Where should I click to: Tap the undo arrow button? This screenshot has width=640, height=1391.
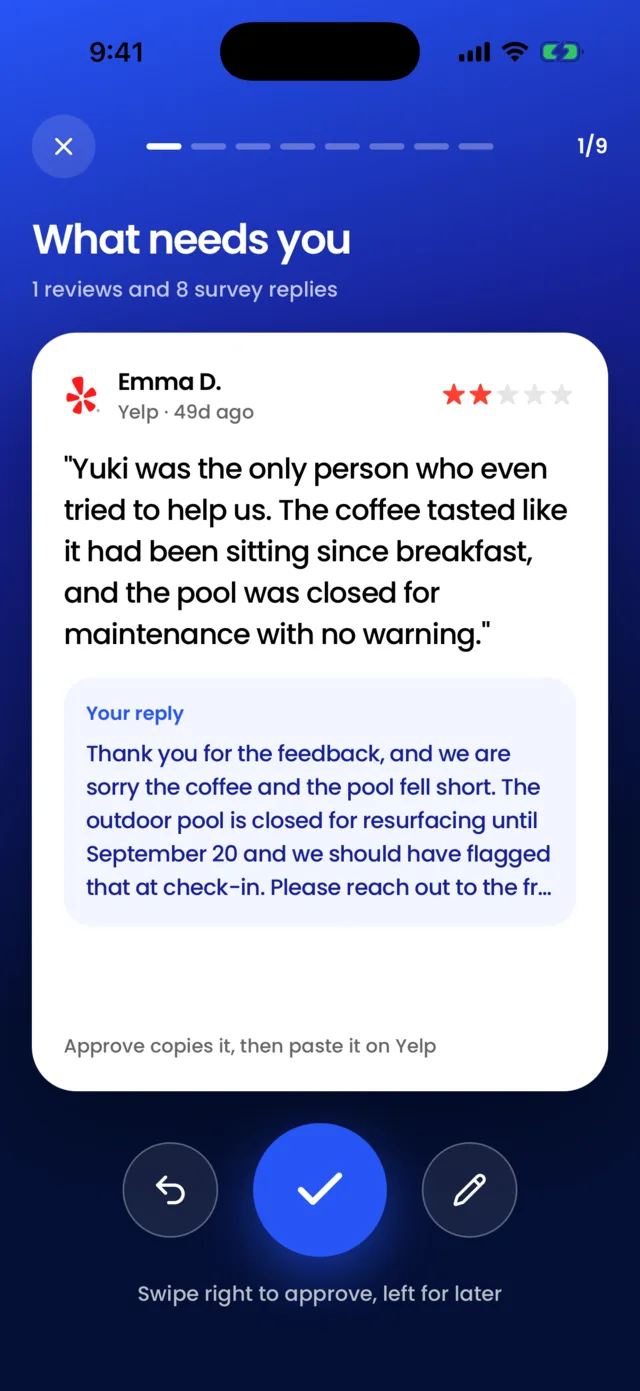[170, 1190]
